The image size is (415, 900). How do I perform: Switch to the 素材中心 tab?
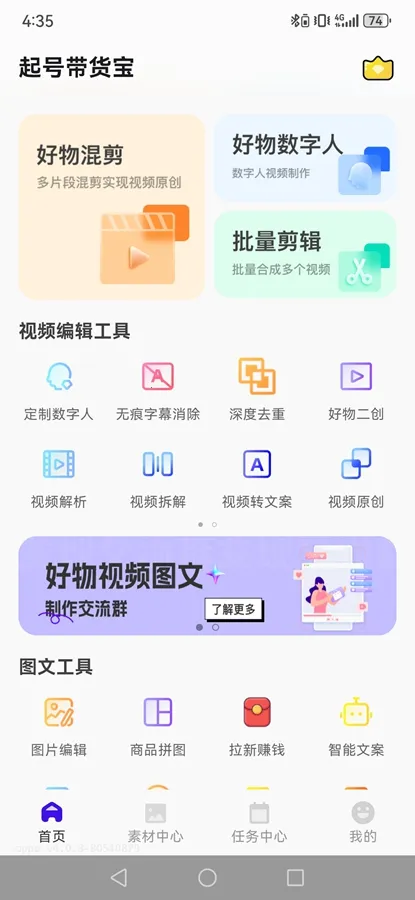coord(156,822)
